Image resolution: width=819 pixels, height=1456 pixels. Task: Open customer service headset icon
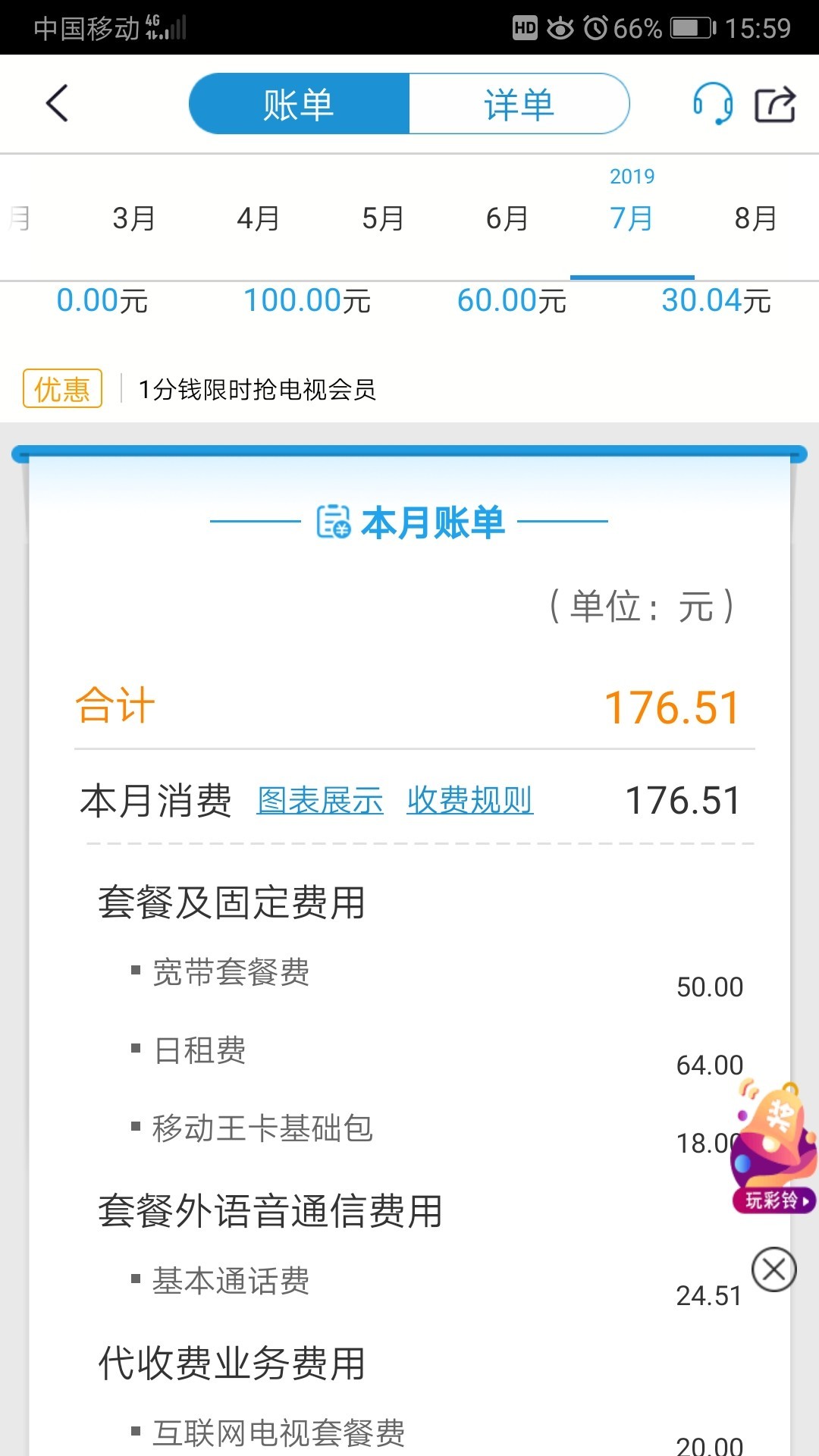[713, 104]
